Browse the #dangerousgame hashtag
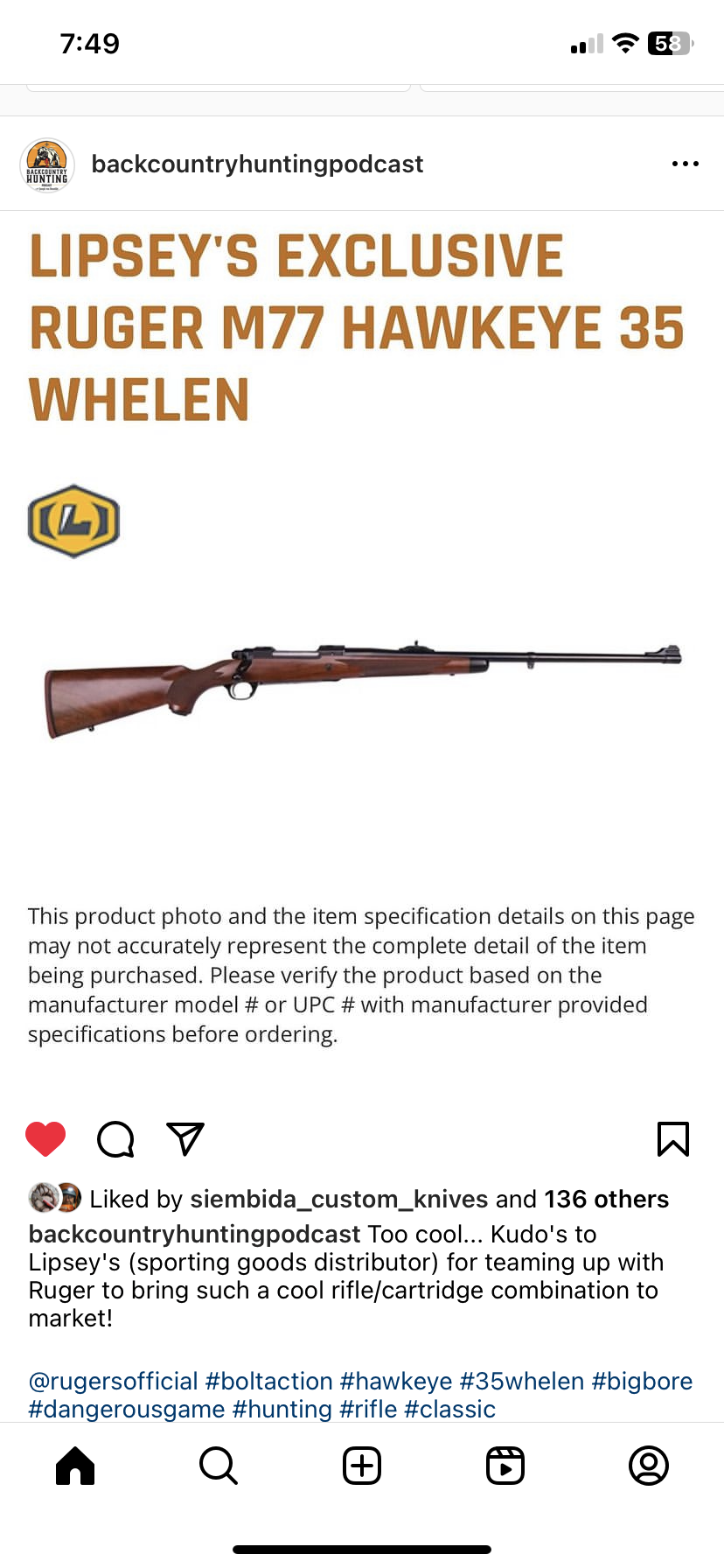Image resolution: width=724 pixels, height=1568 pixels. 127,1409
